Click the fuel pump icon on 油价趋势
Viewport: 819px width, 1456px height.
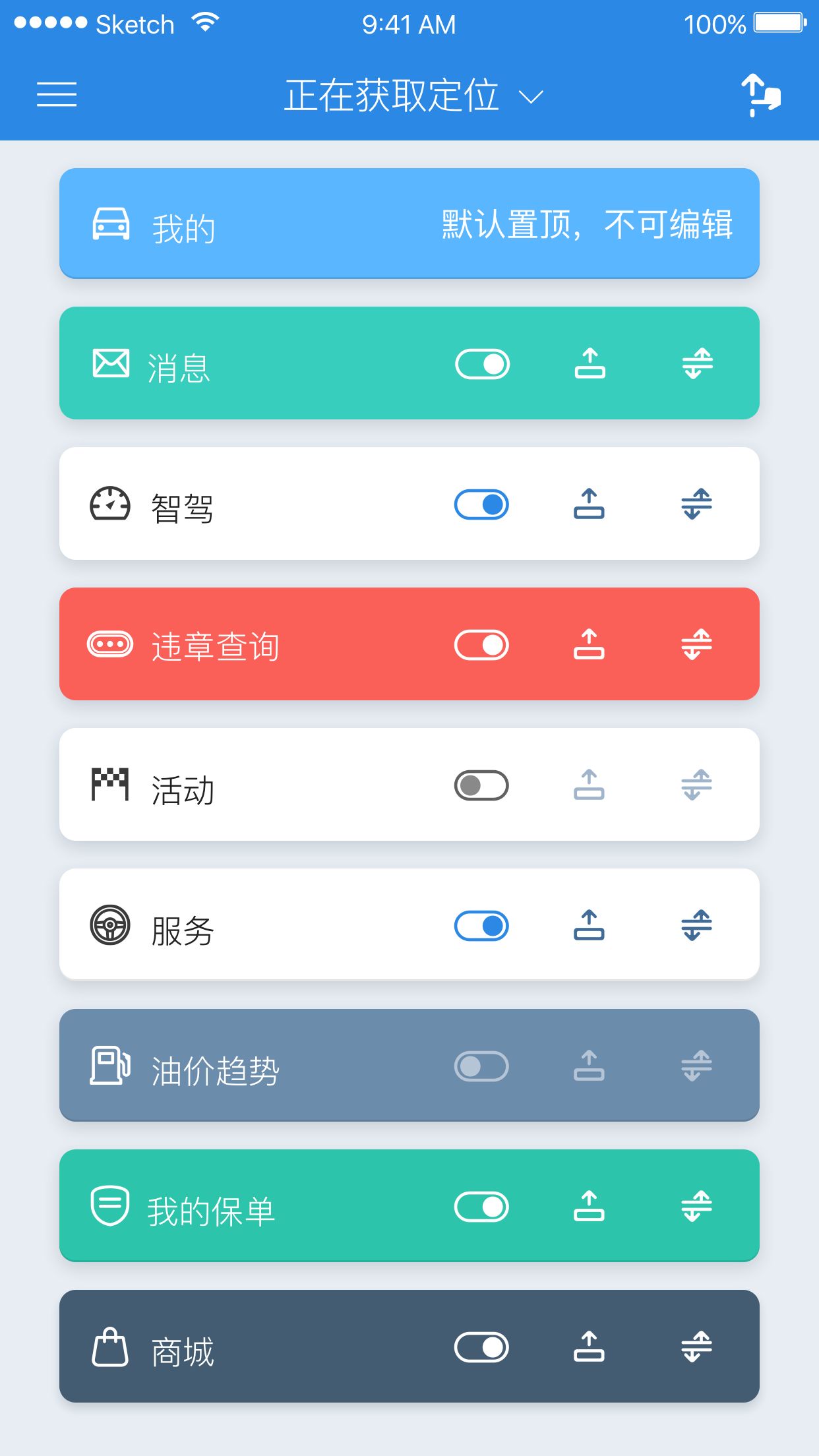[x=112, y=1066]
